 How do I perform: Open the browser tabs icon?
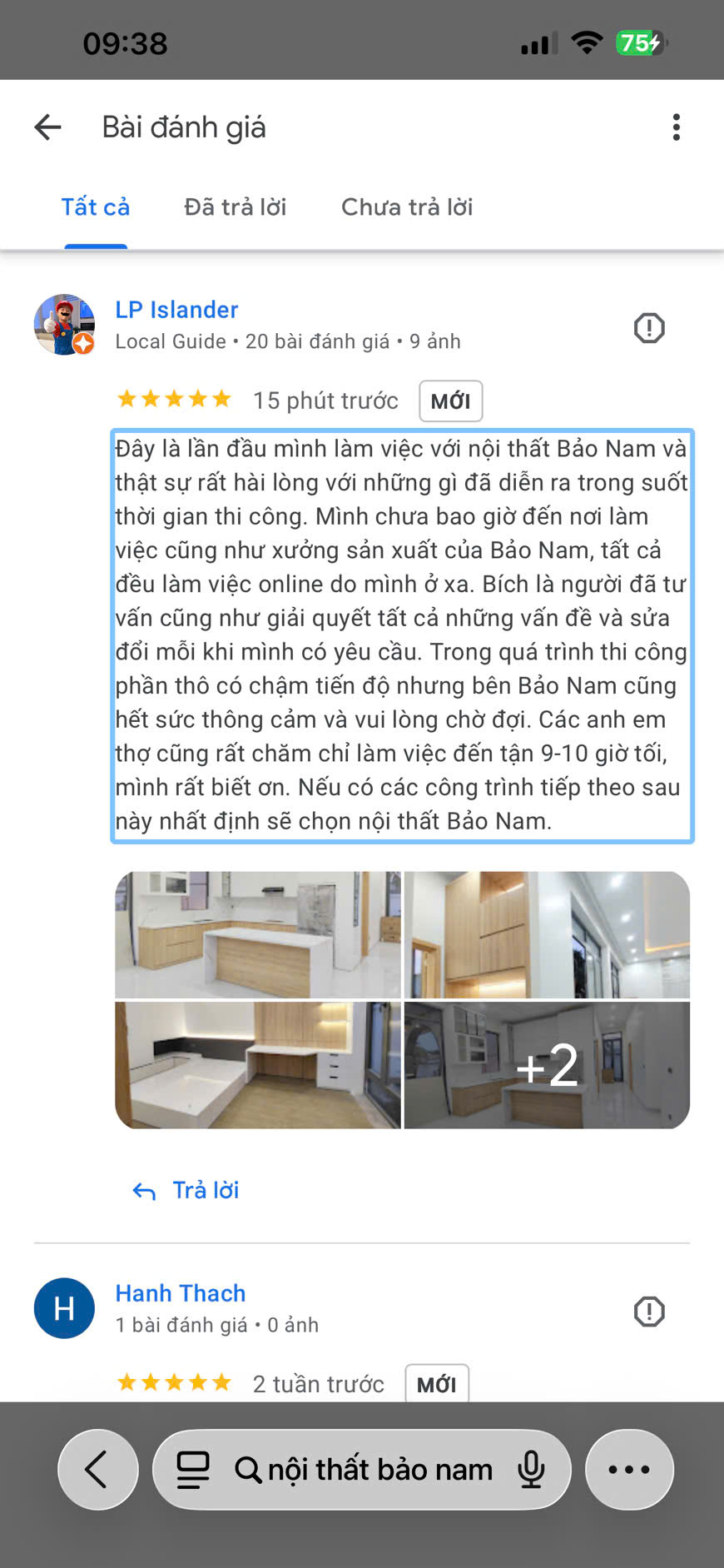[193, 1470]
